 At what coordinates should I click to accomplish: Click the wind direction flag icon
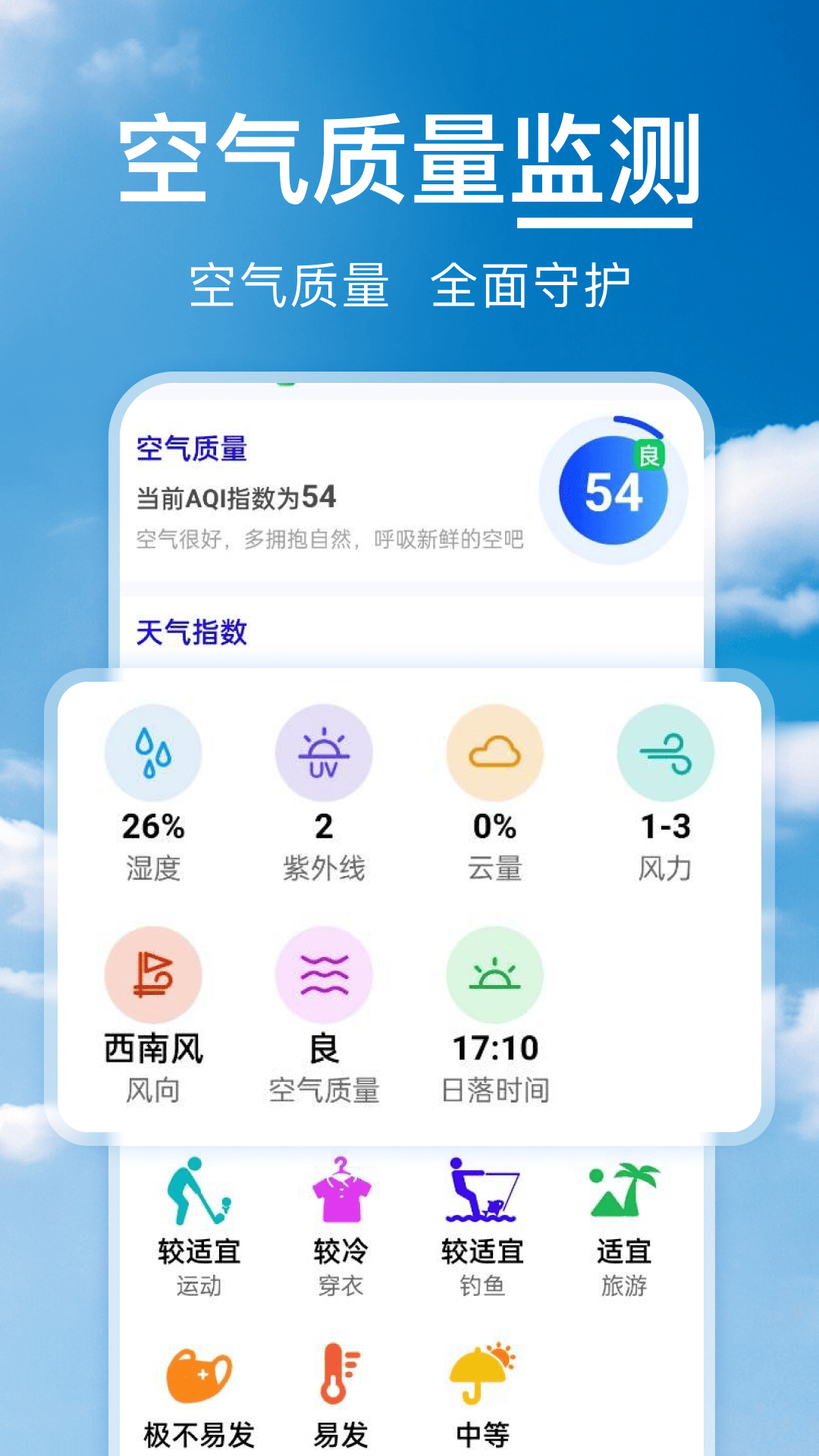coord(154,974)
